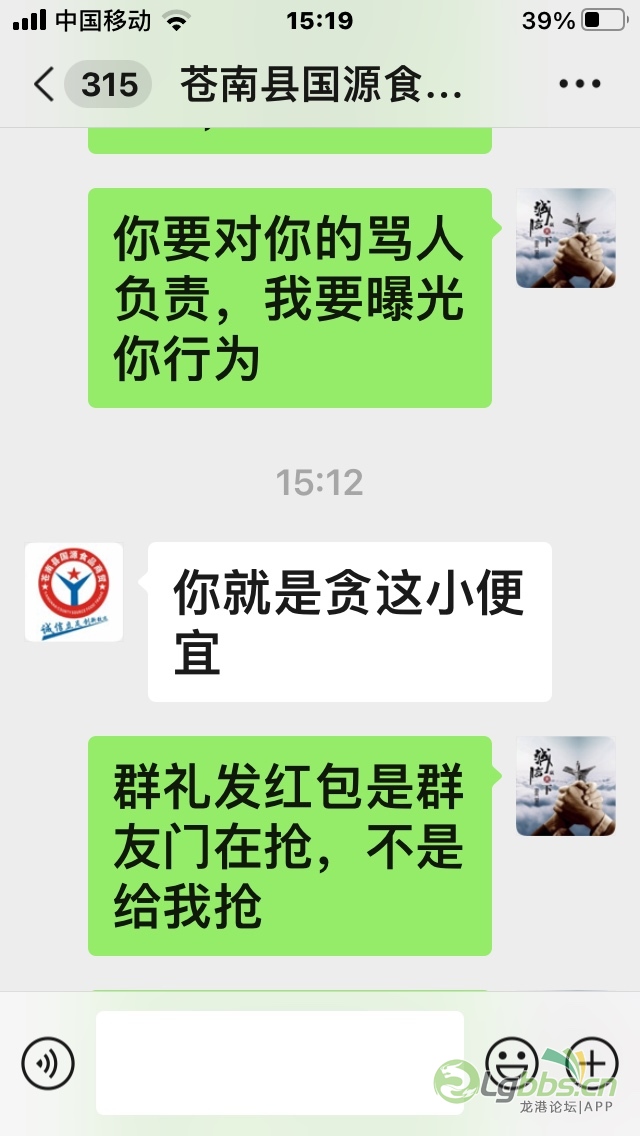Switch to voice message input
This screenshot has width=640, height=1136.
point(48,1062)
